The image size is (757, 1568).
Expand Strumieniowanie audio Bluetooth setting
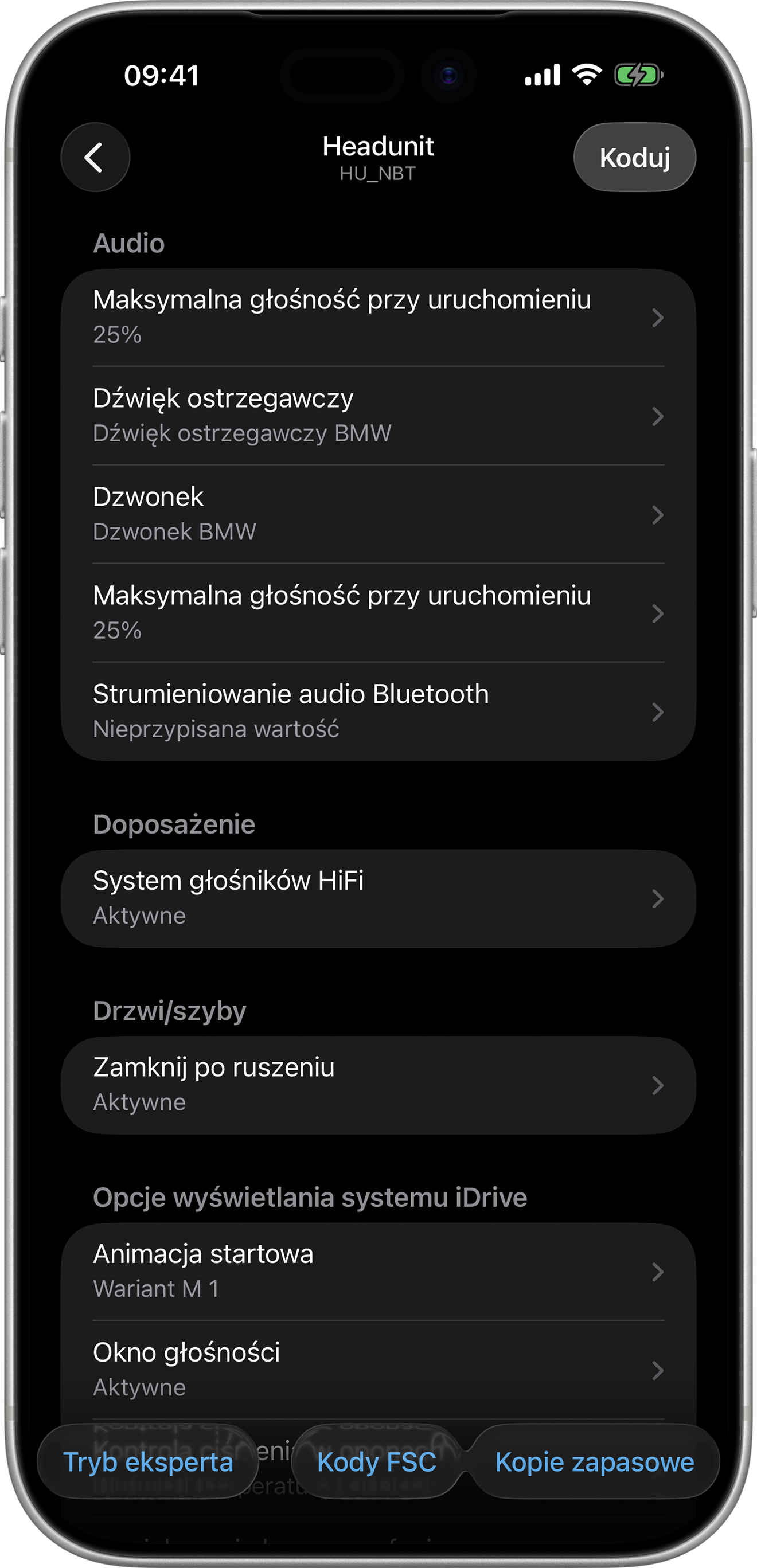[x=377, y=711]
